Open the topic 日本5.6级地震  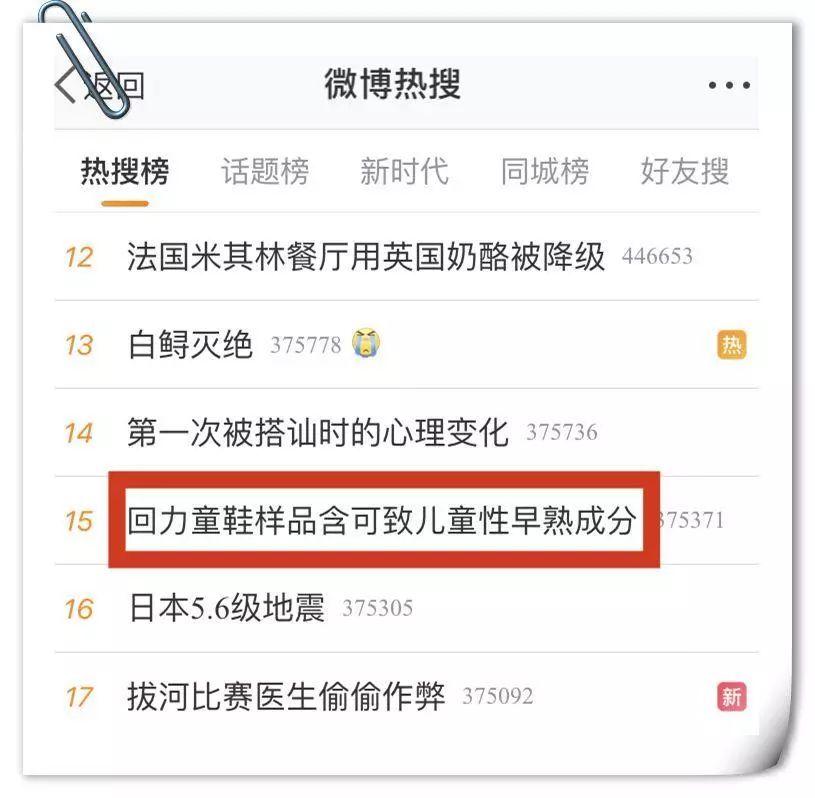(x=226, y=608)
